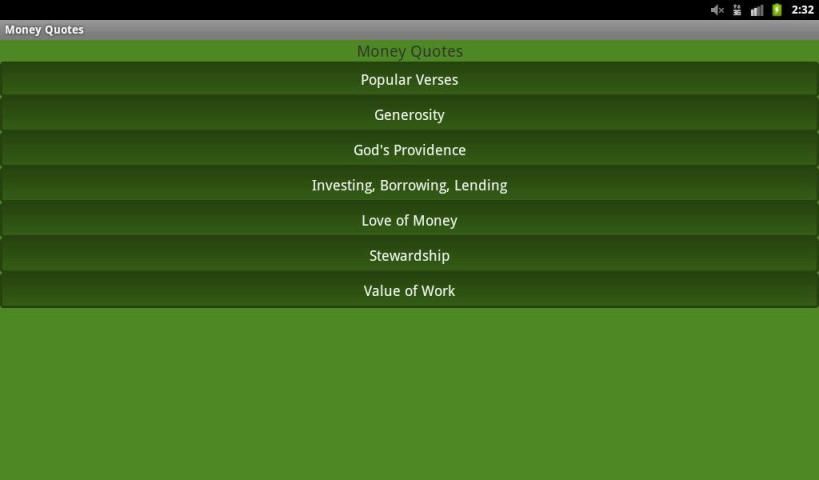Choose the Stewardship category

[409, 256]
